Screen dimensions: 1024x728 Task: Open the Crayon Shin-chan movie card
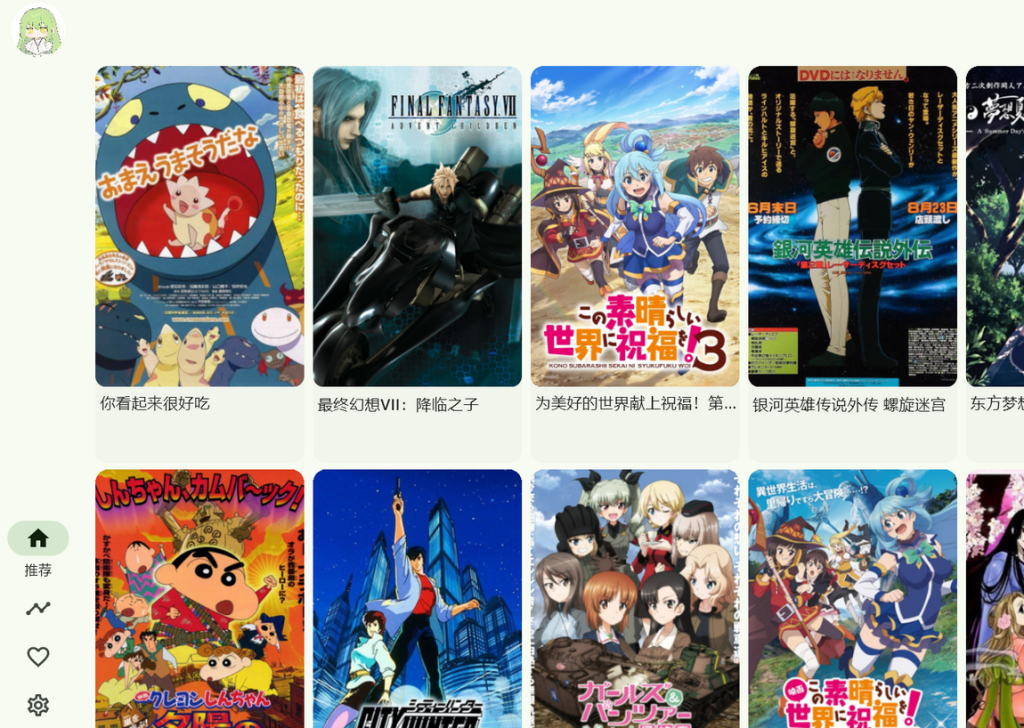pos(199,598)
